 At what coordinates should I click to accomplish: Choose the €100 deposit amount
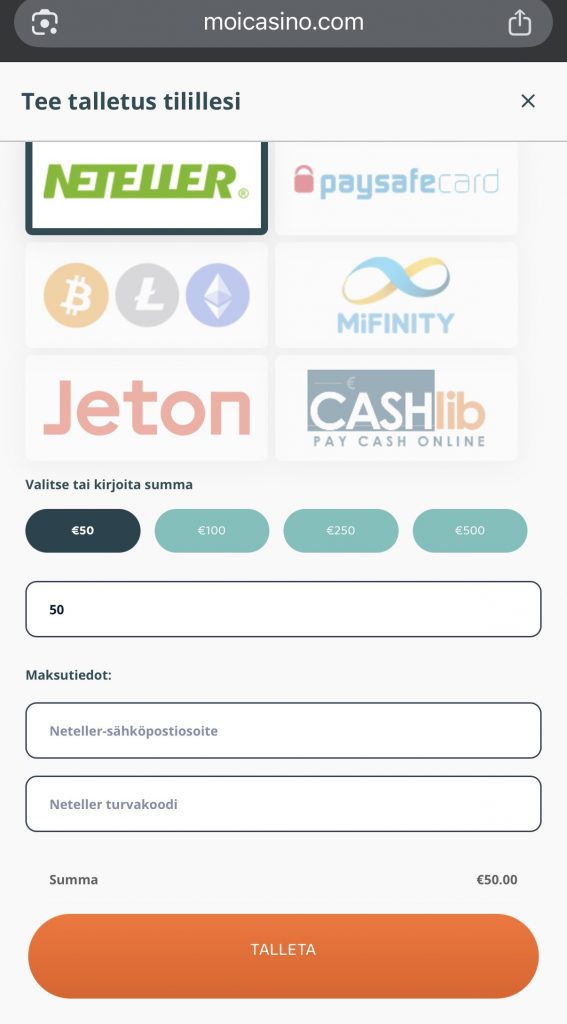pyautogui.click(x=212, y=530)
